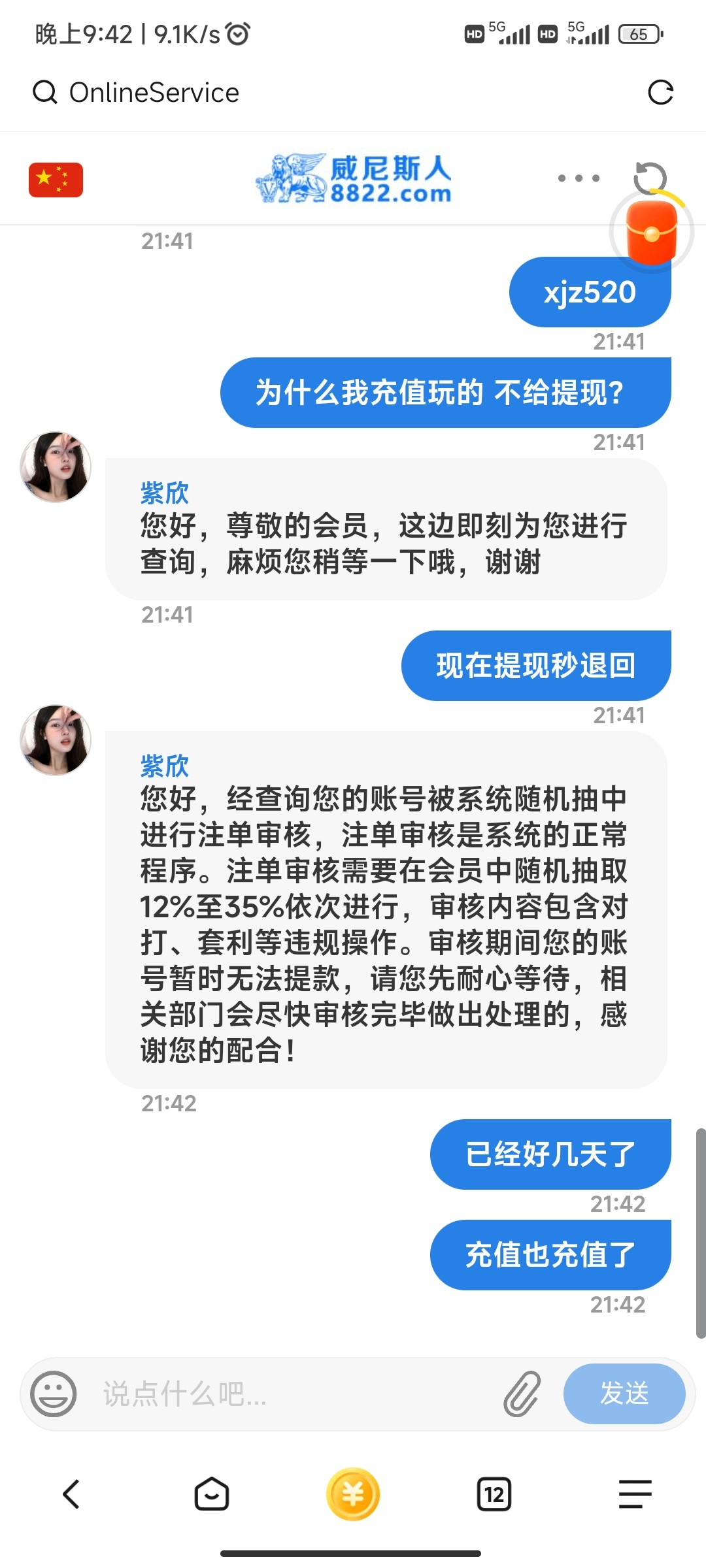
Task: Reload the page with the refresh icon
Action: click(x=660, y=92)
